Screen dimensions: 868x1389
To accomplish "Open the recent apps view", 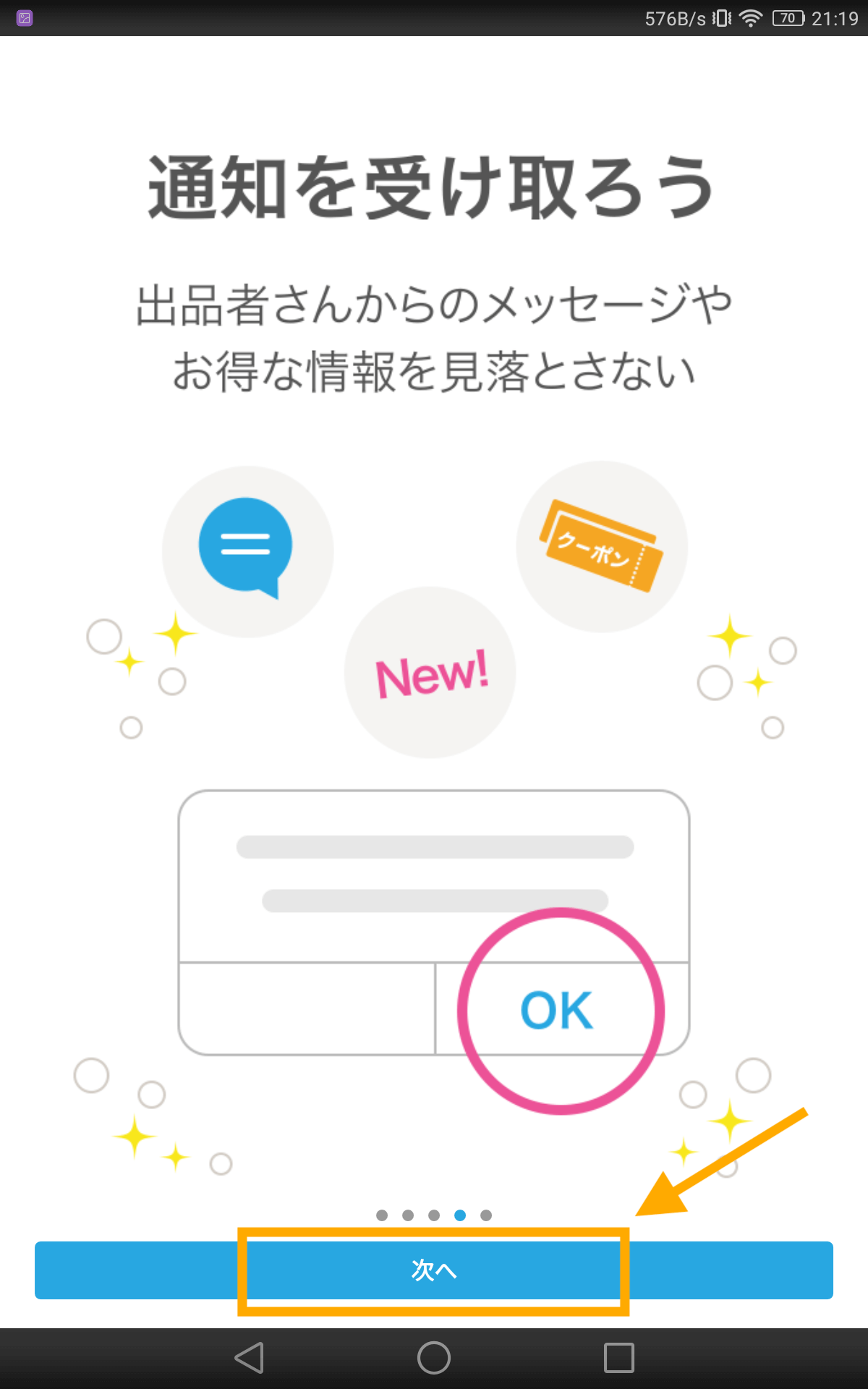I will coord(619,1358).
